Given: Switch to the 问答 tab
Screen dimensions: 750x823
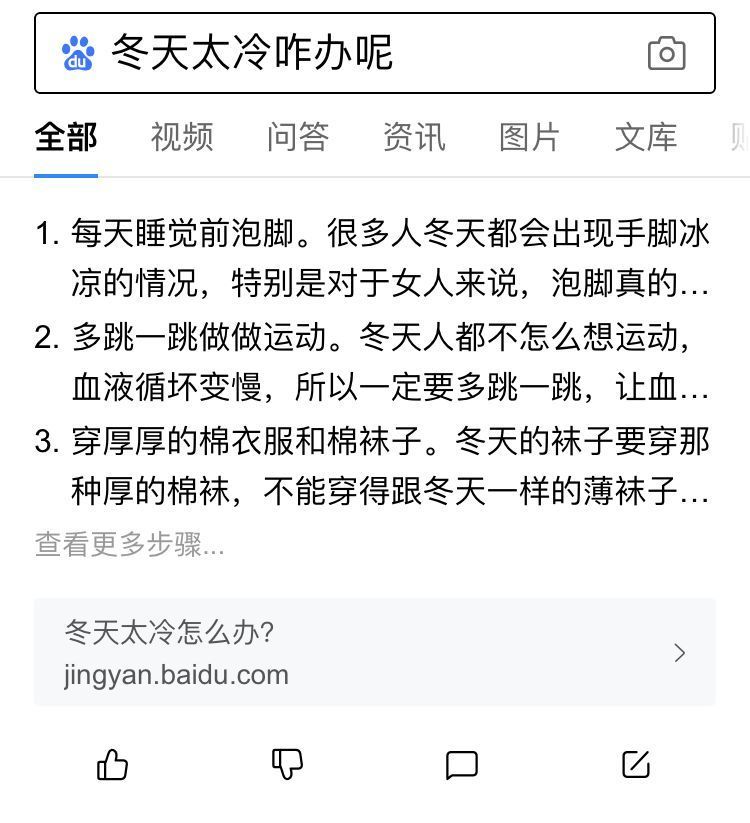Looking at the screenshot, I should [x=296, y=137].
